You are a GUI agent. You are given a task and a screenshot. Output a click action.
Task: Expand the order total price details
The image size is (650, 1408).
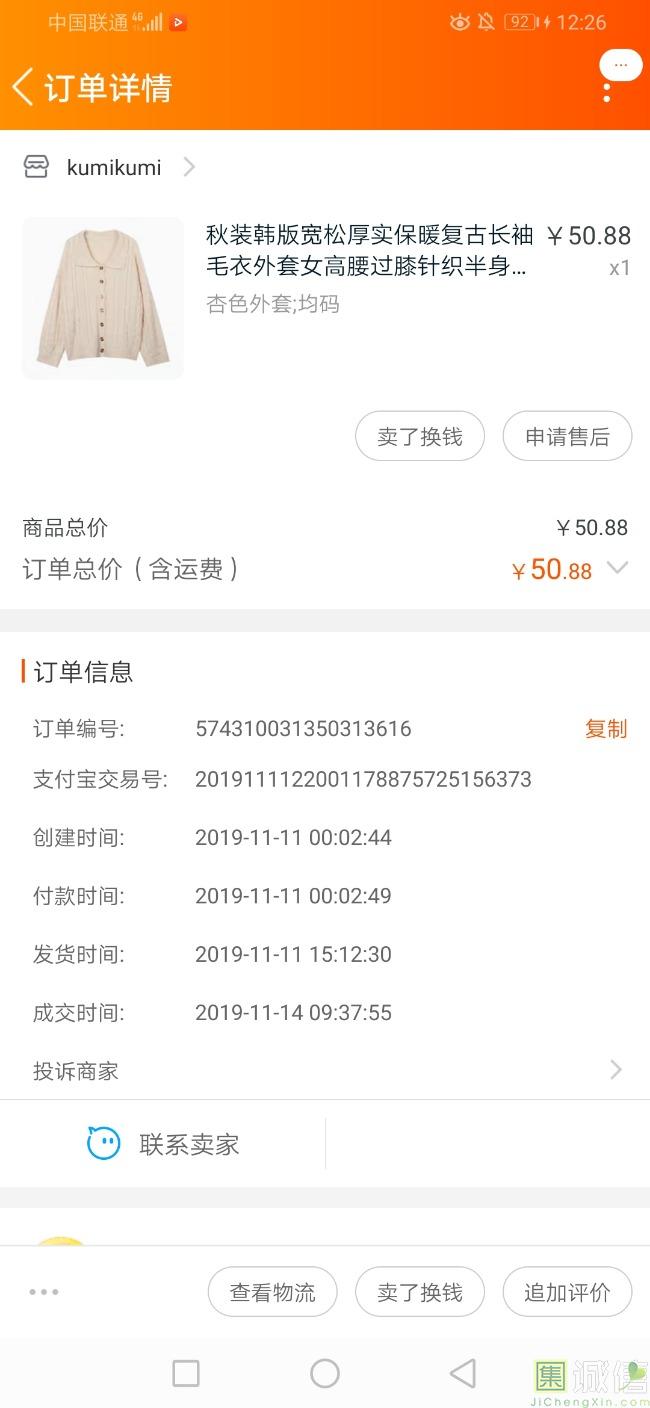[617, 568]
